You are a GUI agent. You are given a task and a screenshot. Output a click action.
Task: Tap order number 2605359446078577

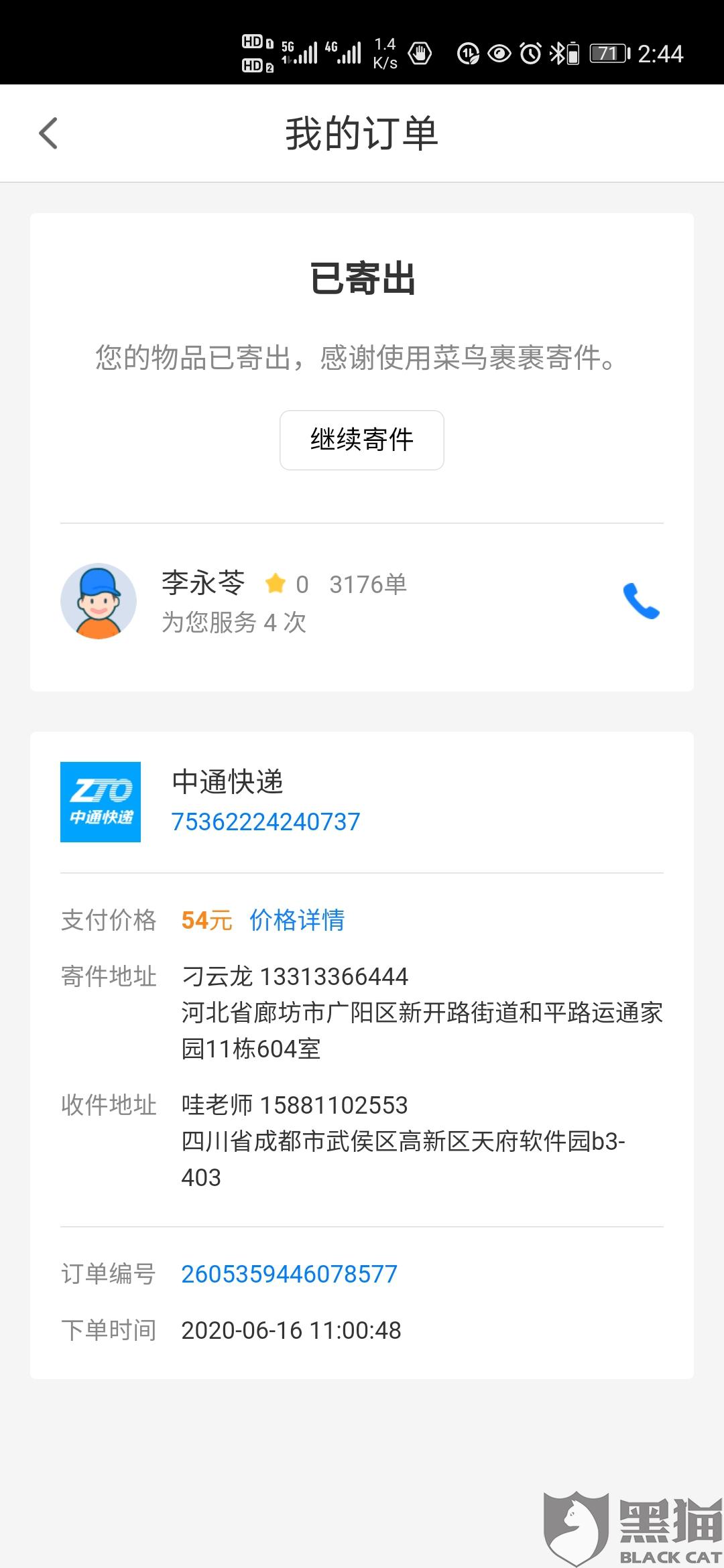pos(290,1274)
